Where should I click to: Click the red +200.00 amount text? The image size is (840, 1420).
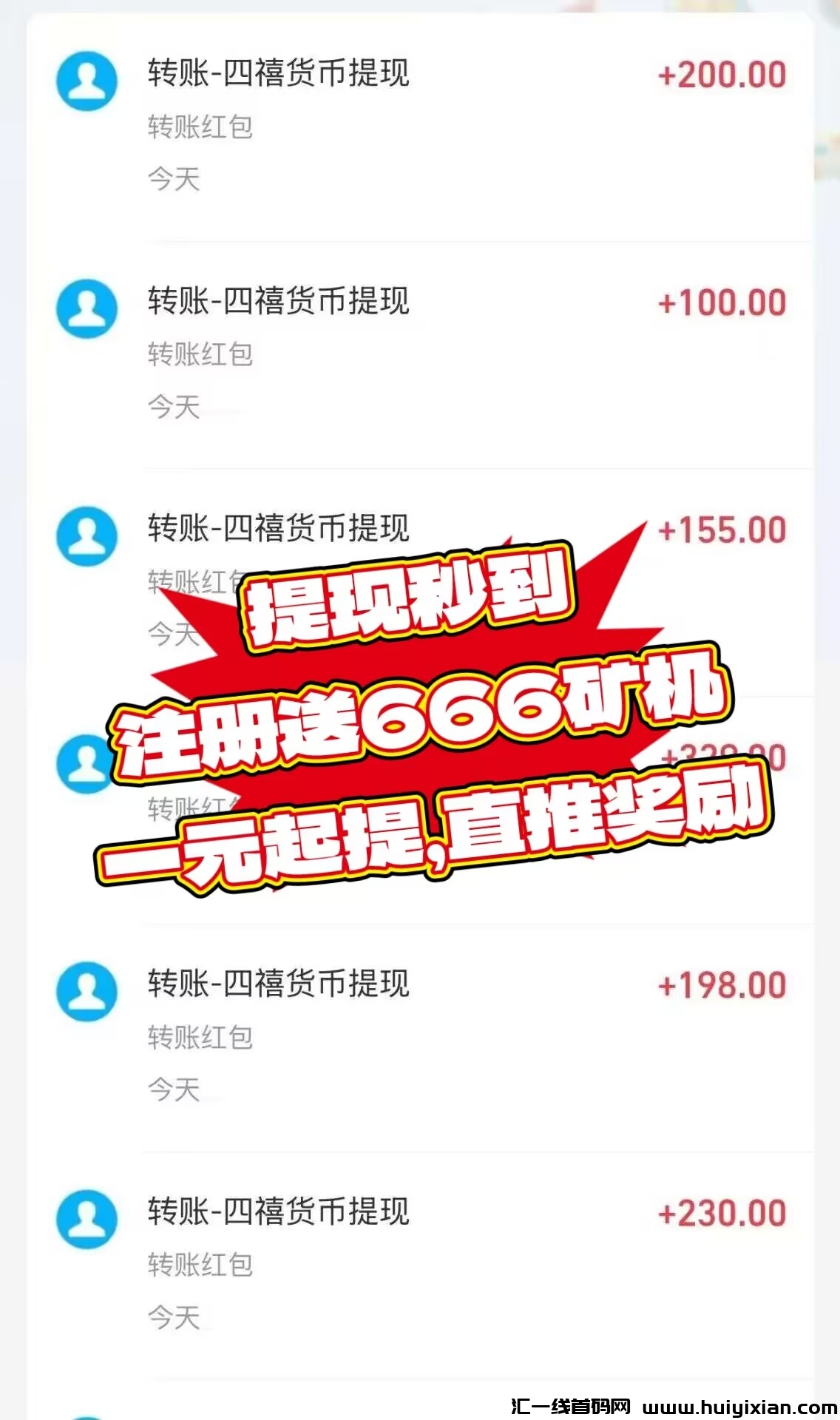(x=721, y=73)
